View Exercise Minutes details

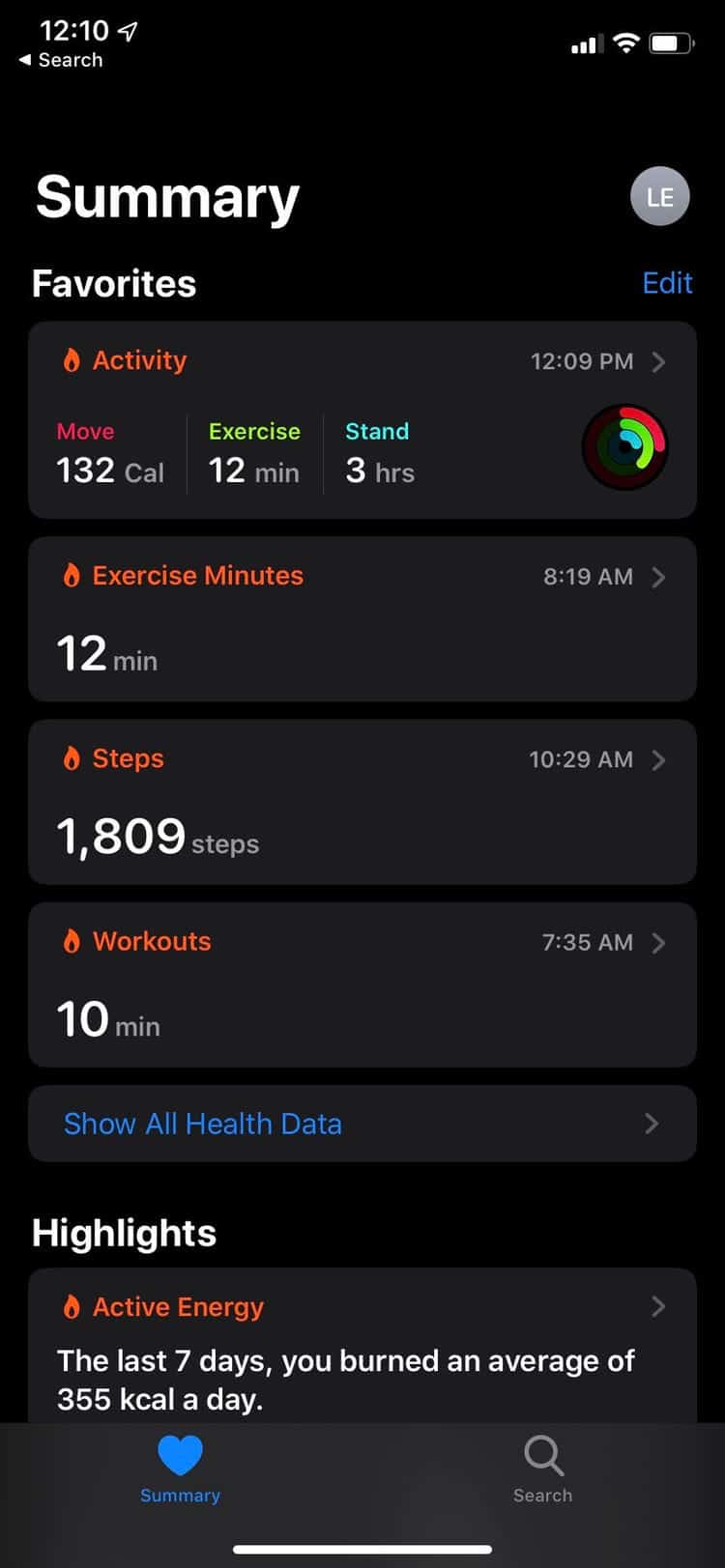pyautogui.click(x=362, y=619)
